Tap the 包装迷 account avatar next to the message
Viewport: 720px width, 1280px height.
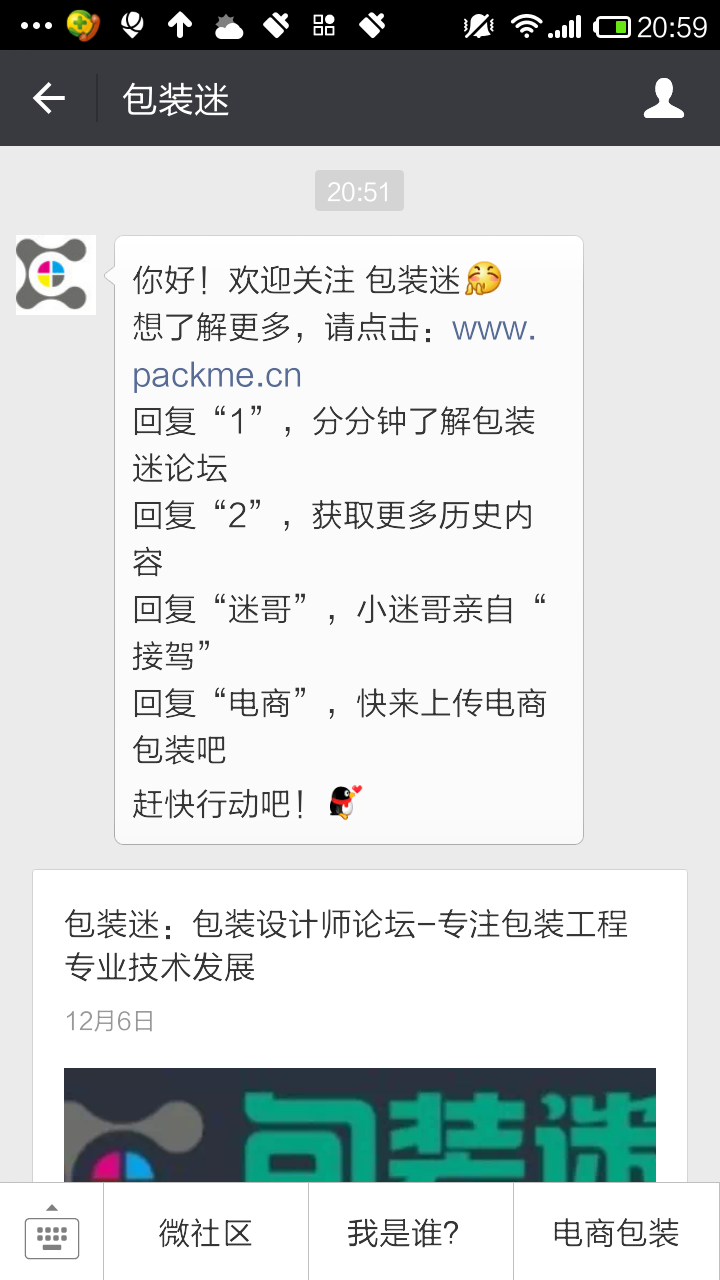[x=53, y=274]
